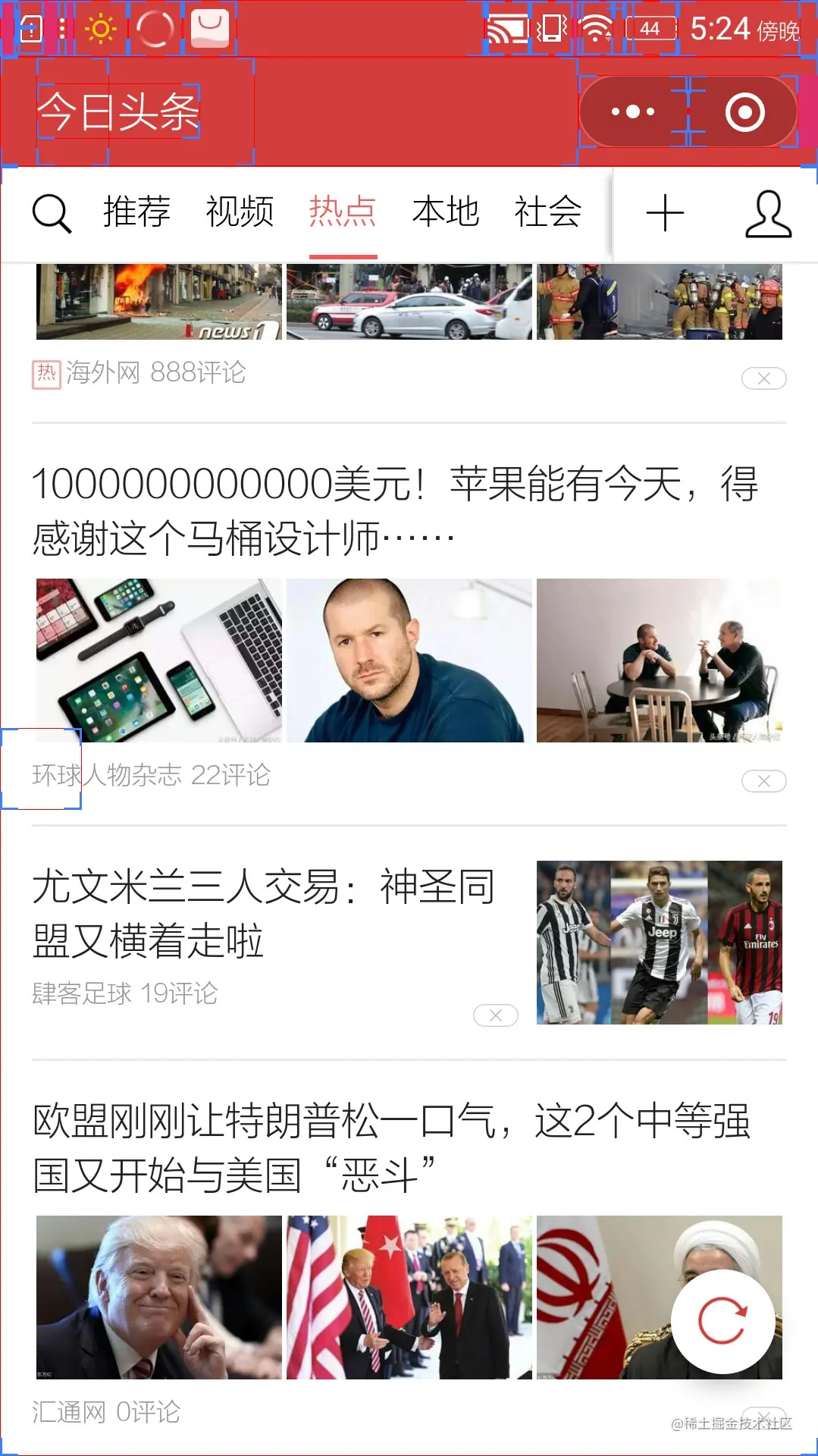Dismiss the 肆客足球 article
Image resolution: width=818 pixels, height=1456 pixels.
[x=495, y=1015]
